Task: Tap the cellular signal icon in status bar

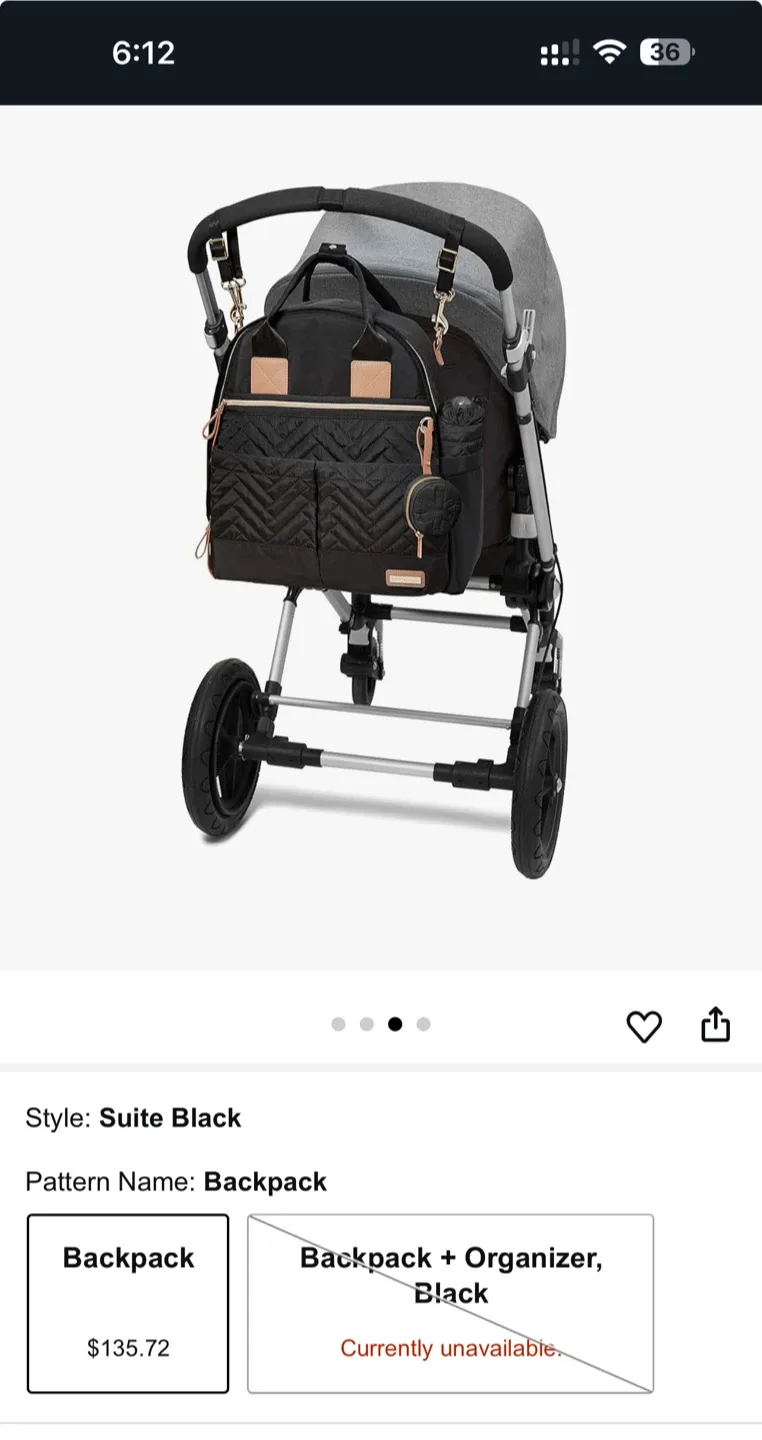Action: (558, 52)
